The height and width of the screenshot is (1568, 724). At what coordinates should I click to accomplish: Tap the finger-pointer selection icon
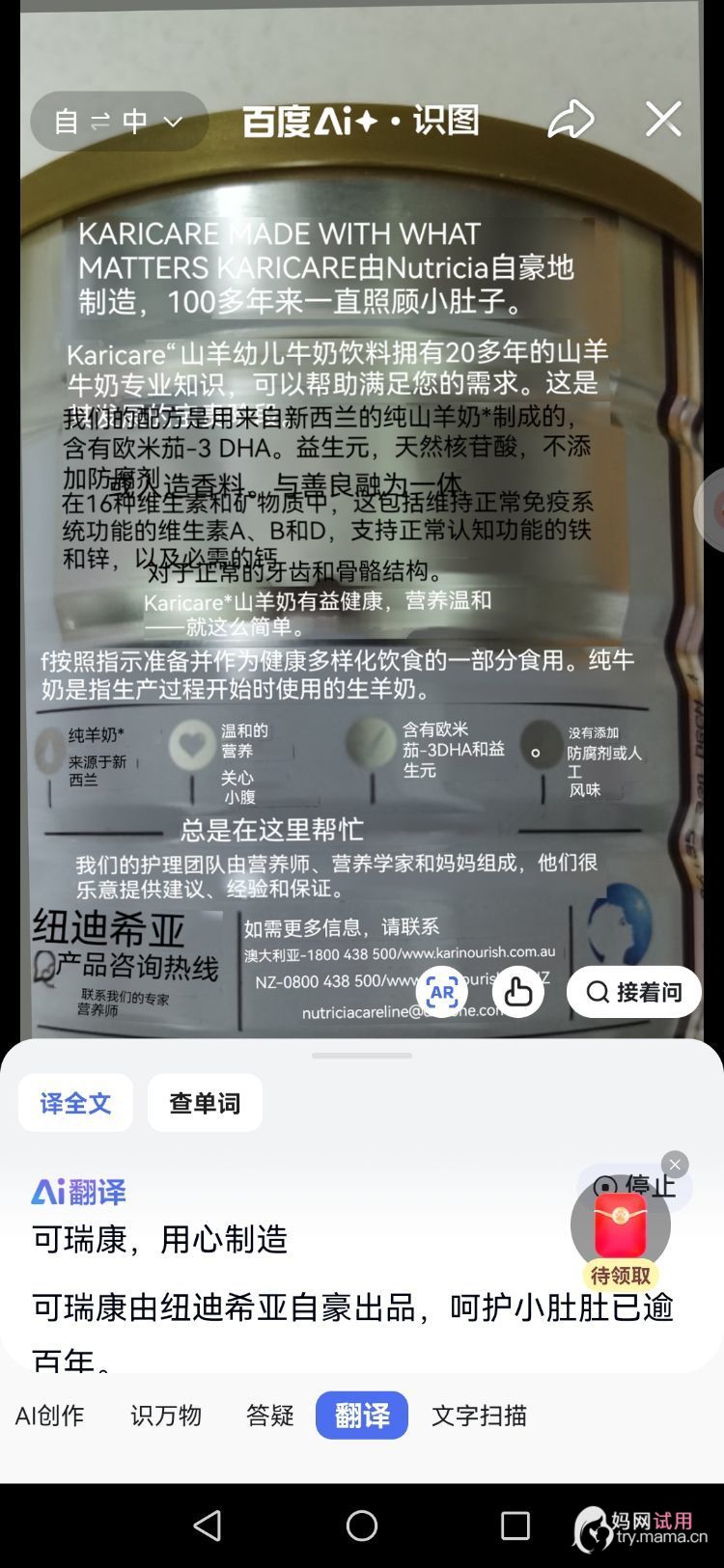[518, 992]
